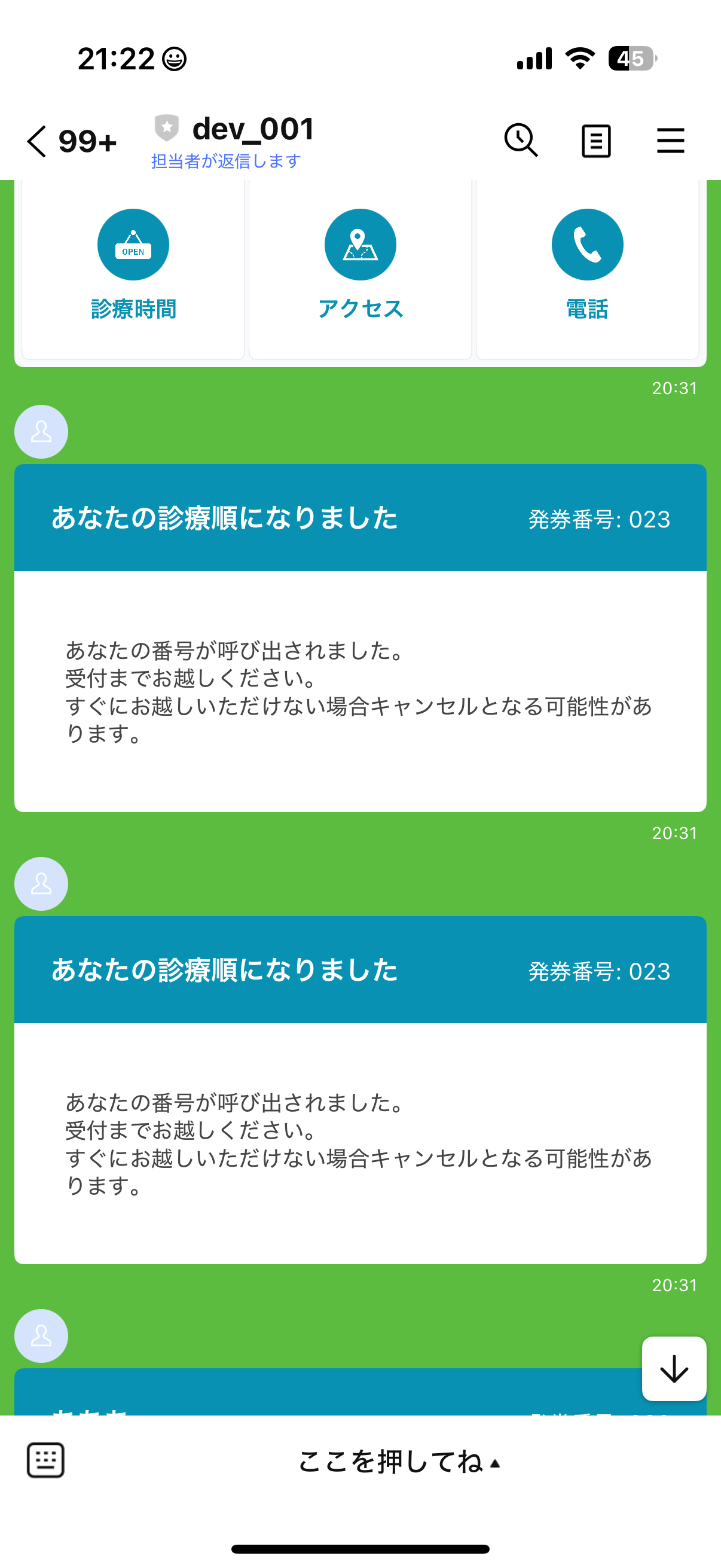Open the hamburger menu
The height and width of the screenshot is (1568, 721).
(671, 141)
